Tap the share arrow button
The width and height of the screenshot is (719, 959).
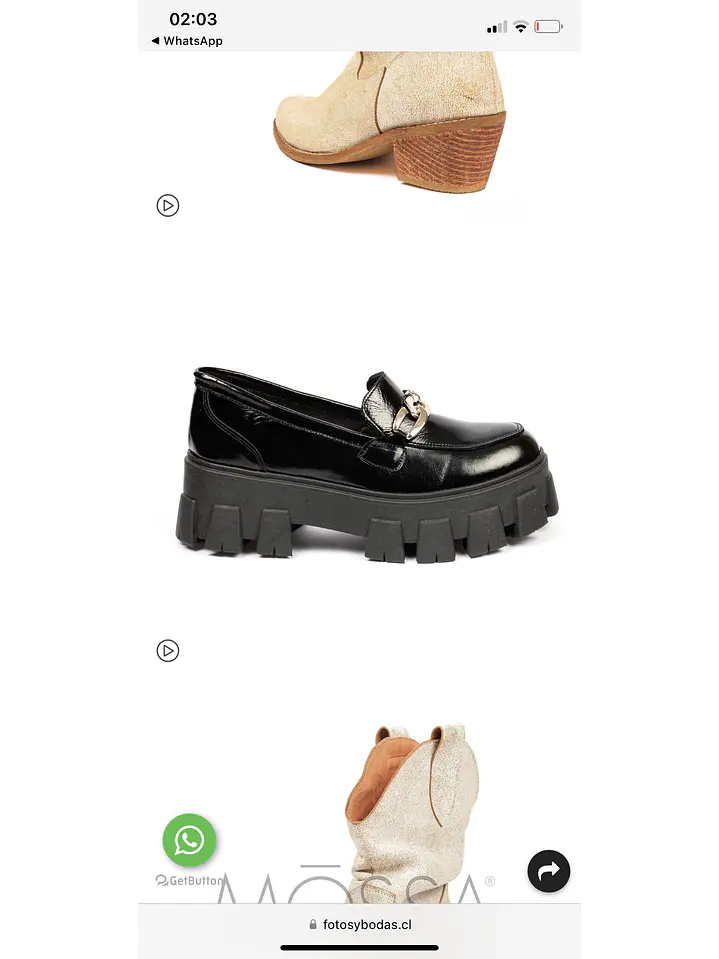click(548, 871)
